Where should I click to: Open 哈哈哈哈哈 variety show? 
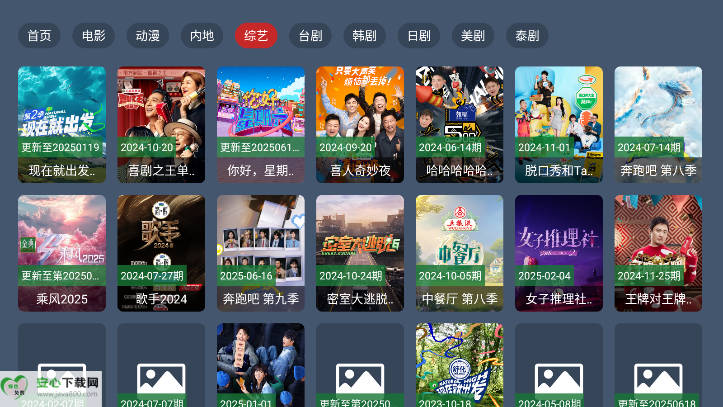click(459, 124)
